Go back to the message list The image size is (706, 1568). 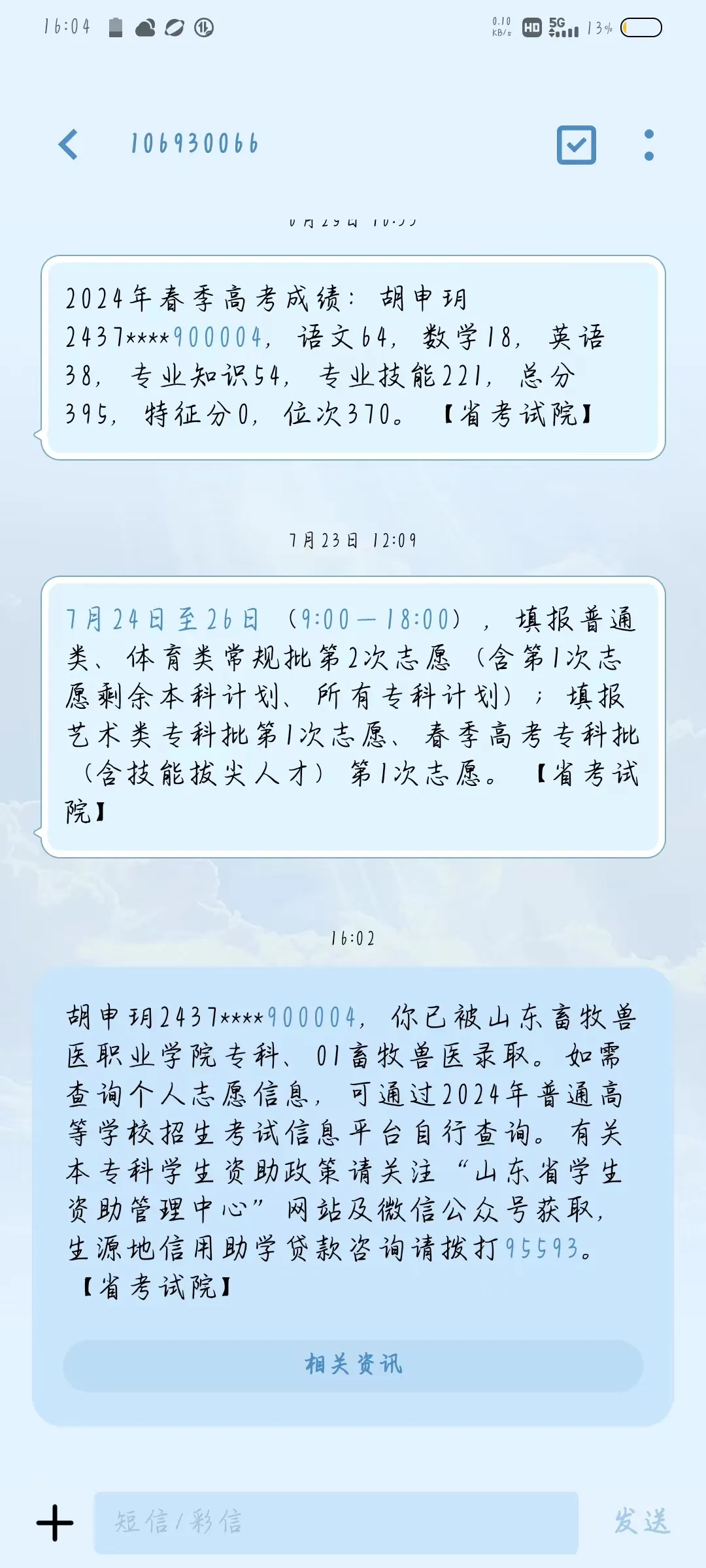(69, 144)
